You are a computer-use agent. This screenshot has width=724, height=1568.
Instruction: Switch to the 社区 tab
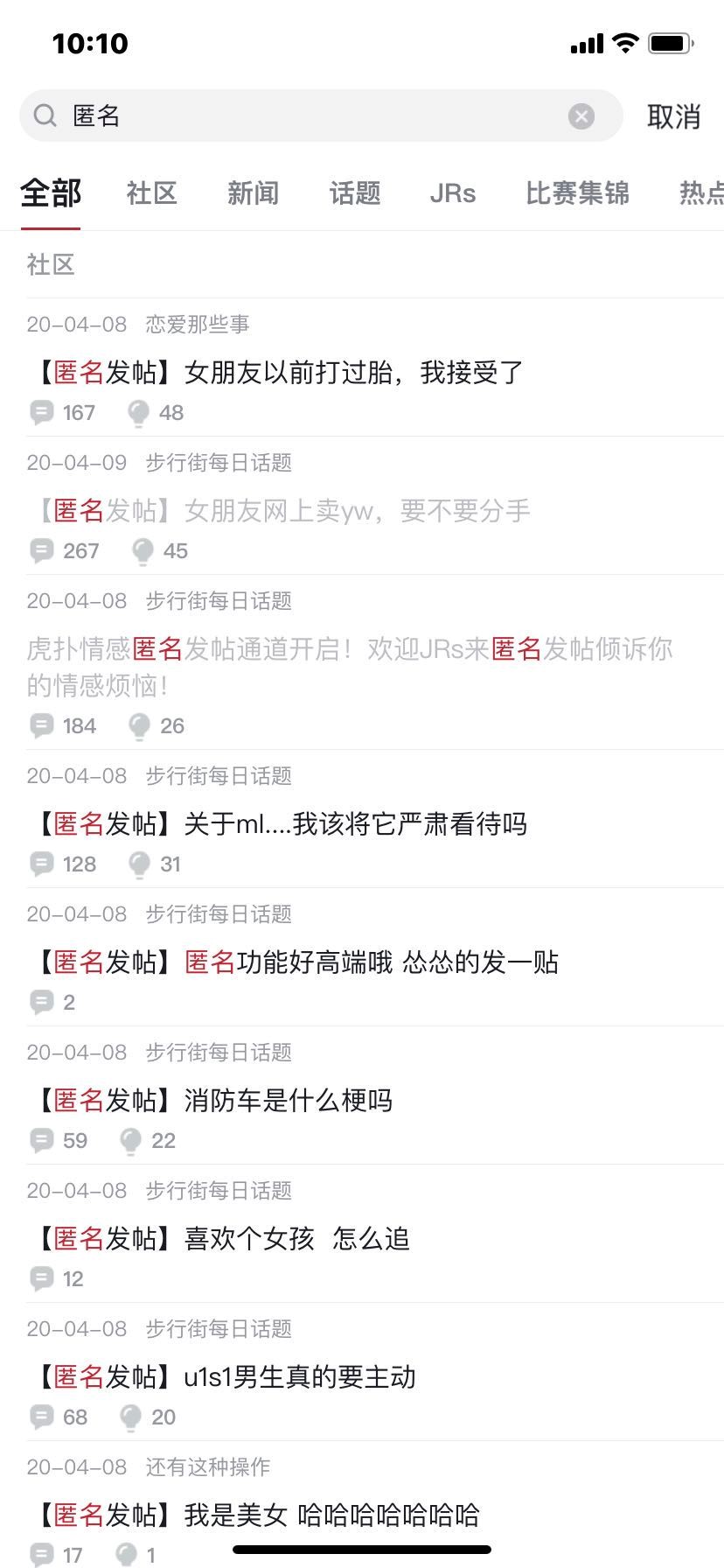click(150, 193)
